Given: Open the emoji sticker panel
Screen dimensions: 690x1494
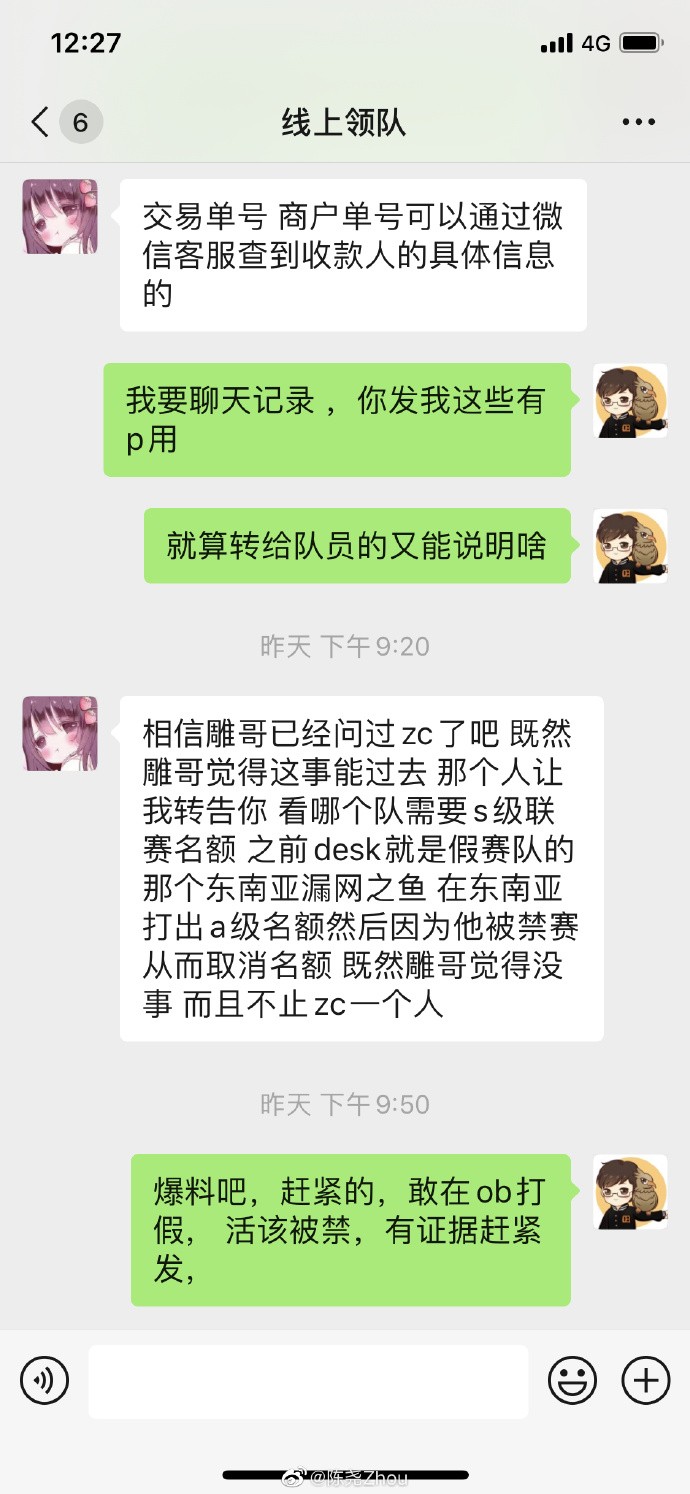Looking at the screenshot, I should 572,1381.
